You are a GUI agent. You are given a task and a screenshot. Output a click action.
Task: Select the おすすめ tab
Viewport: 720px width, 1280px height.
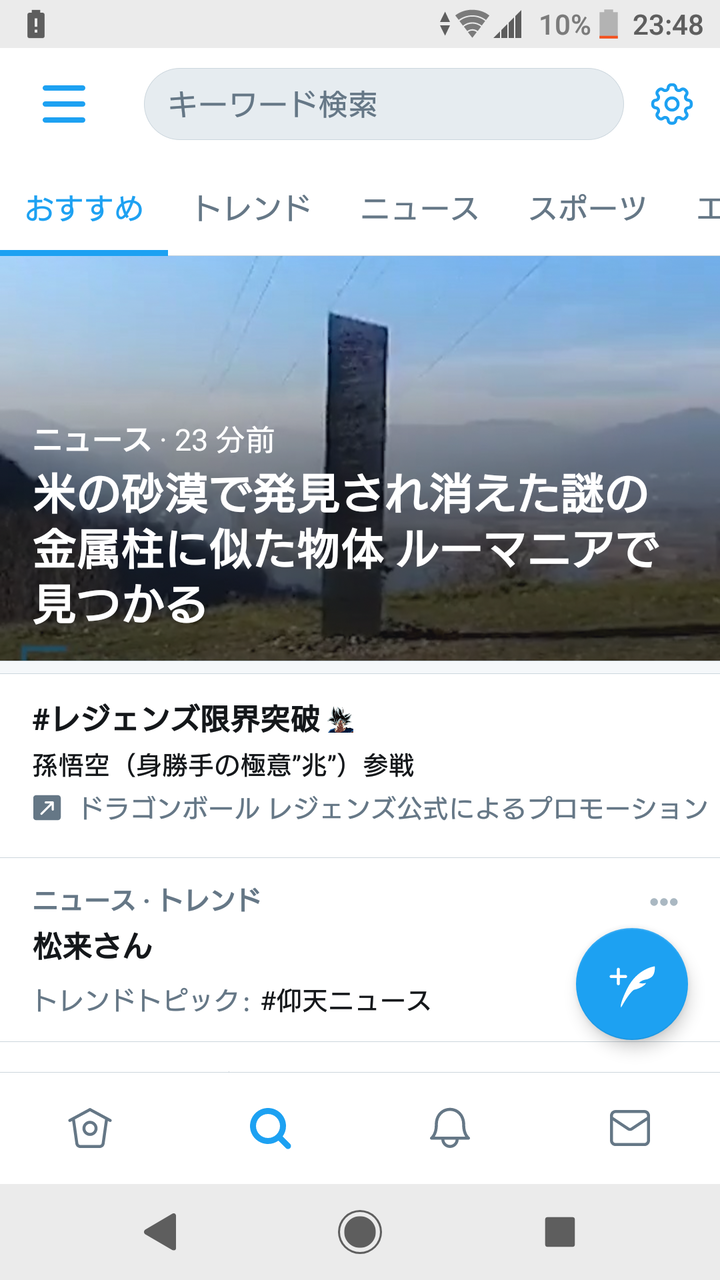click(x=84, y=208)
